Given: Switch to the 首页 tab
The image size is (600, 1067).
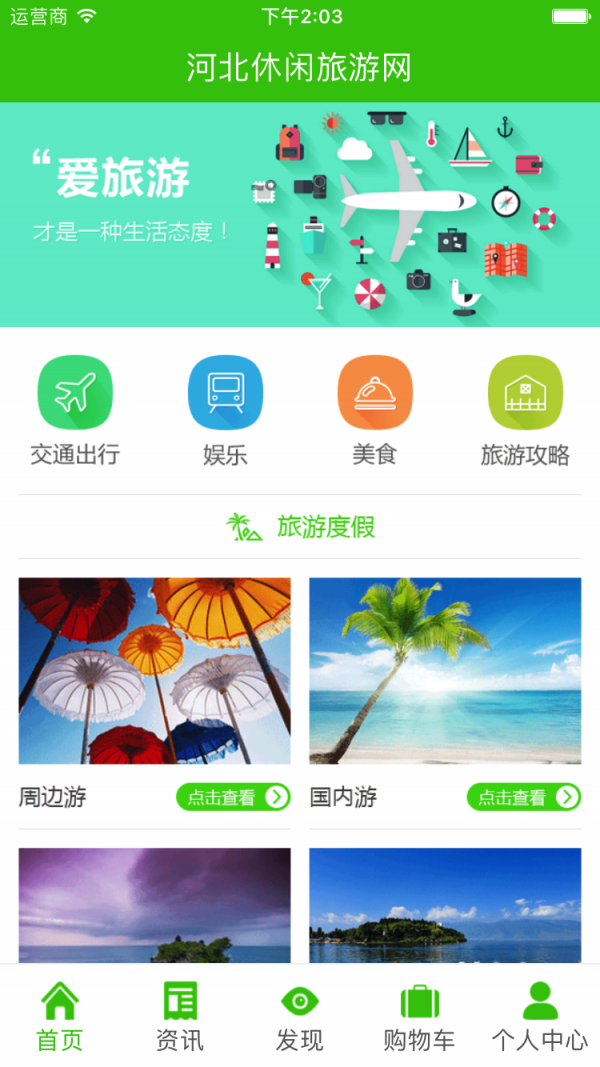Looking at the screenshot, I should pyautogui.click(x=60, y=1016).
